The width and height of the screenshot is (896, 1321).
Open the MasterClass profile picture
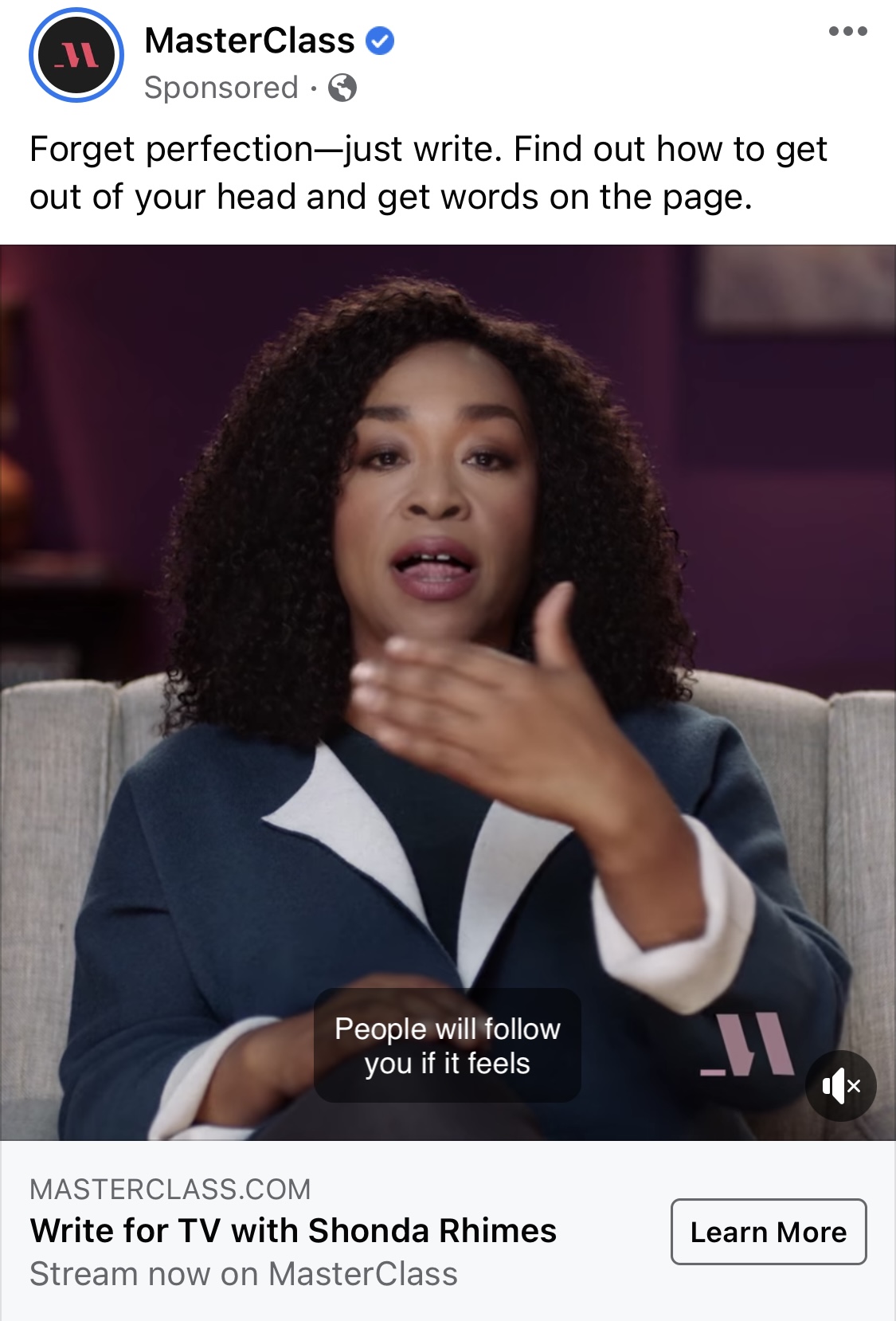pos(76,56)
